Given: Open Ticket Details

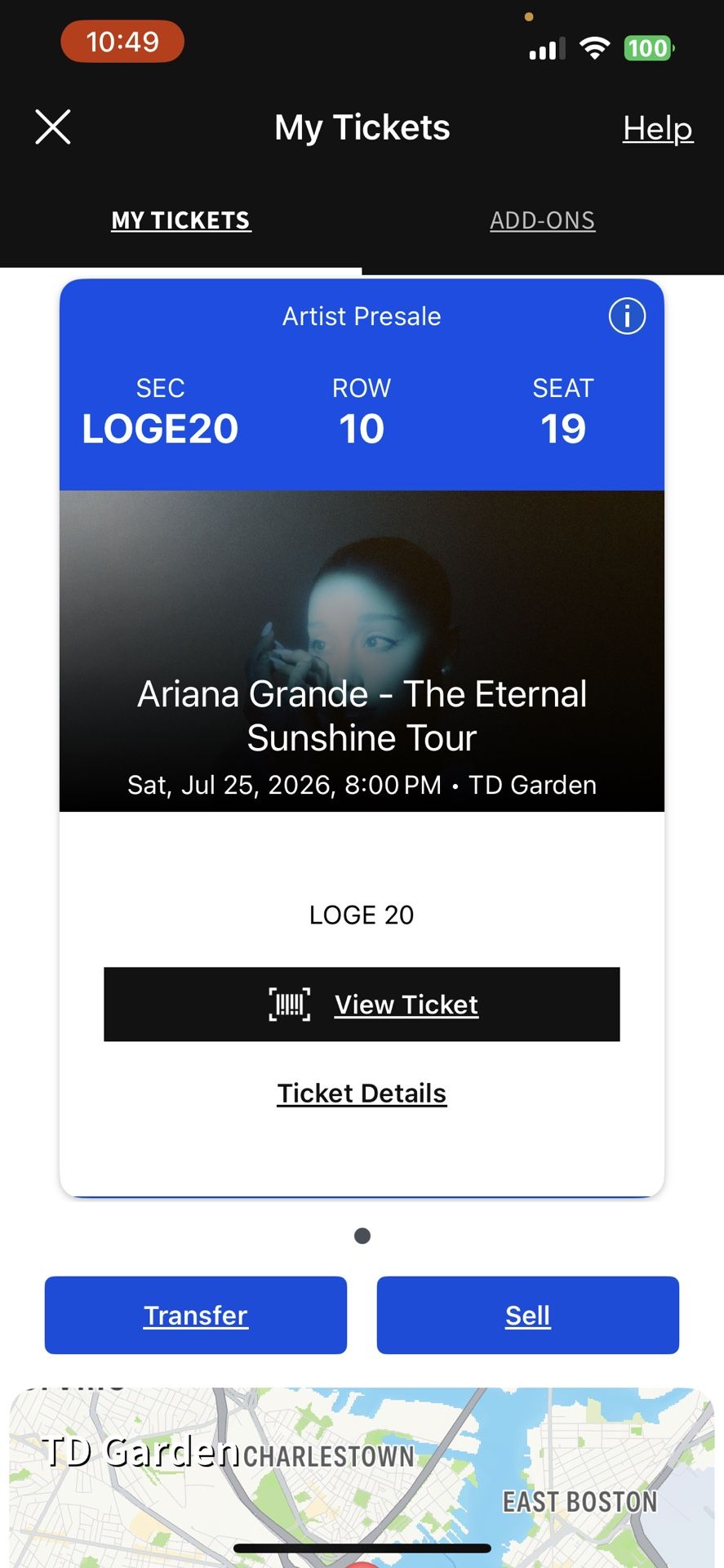Looking at the screenshot, I should [x=362, y=1093].
